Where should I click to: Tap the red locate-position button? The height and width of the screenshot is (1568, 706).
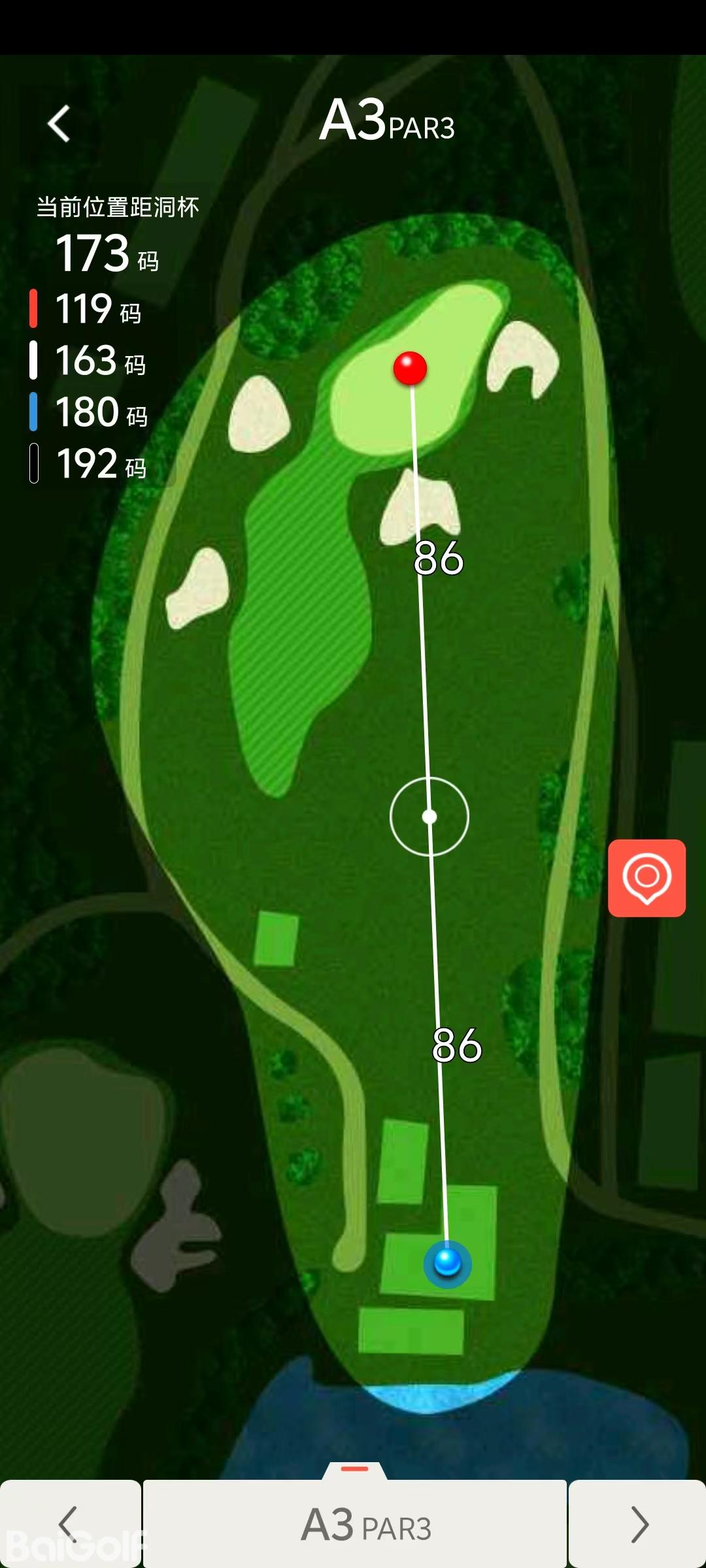[647, 877]
